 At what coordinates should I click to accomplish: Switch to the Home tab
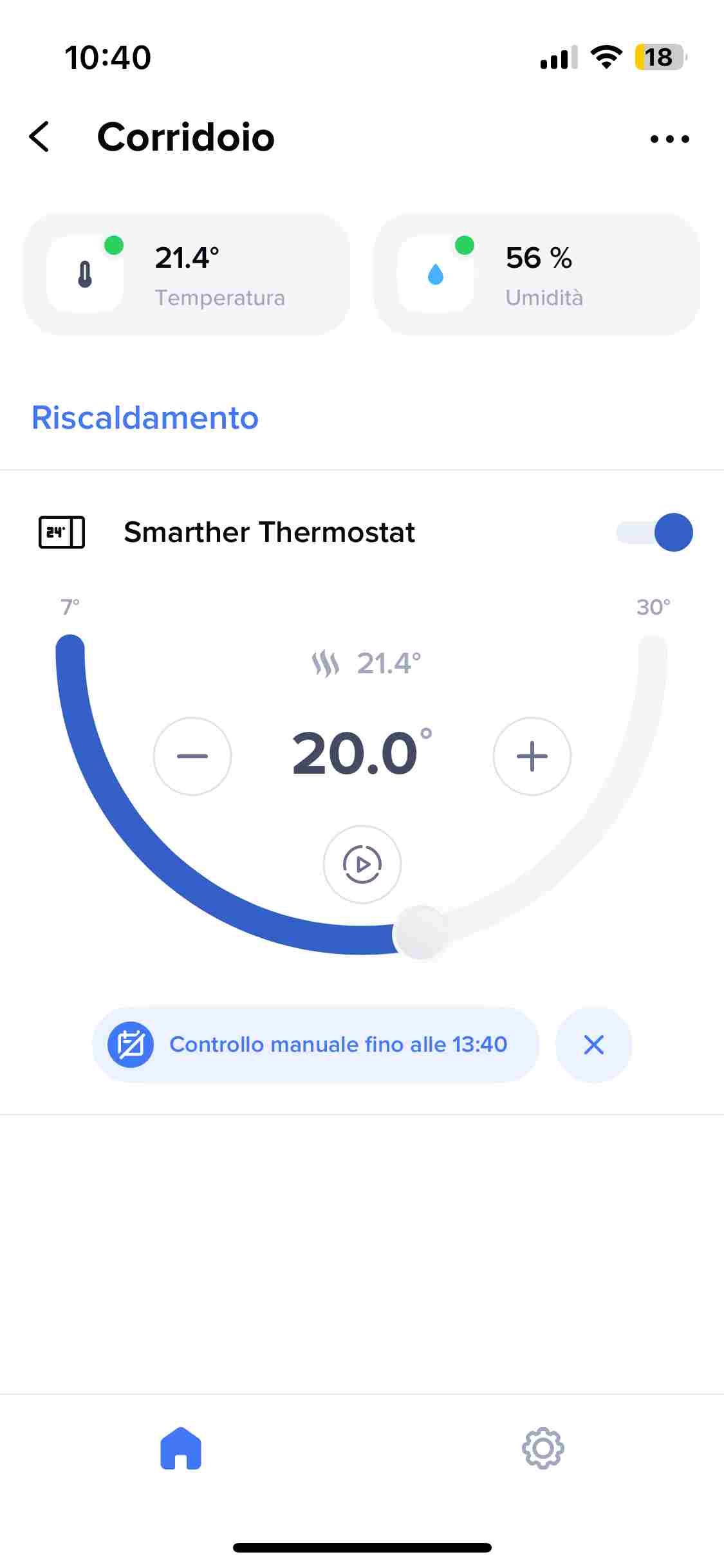181,1449
